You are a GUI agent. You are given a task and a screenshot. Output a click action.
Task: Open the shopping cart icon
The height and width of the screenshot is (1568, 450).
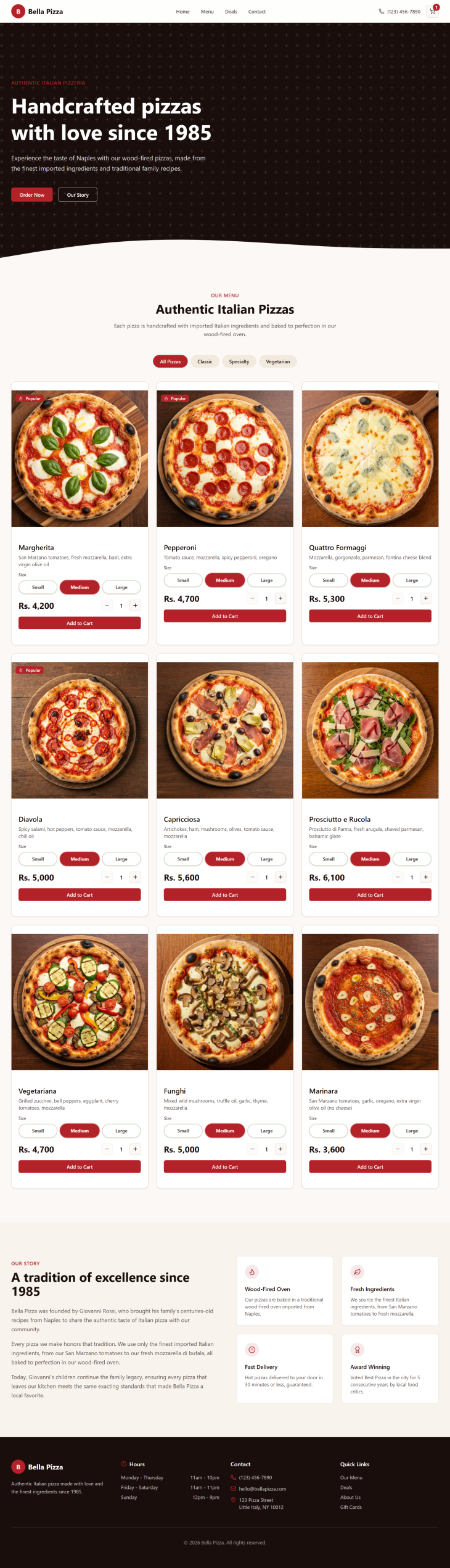tap(432, 11)
